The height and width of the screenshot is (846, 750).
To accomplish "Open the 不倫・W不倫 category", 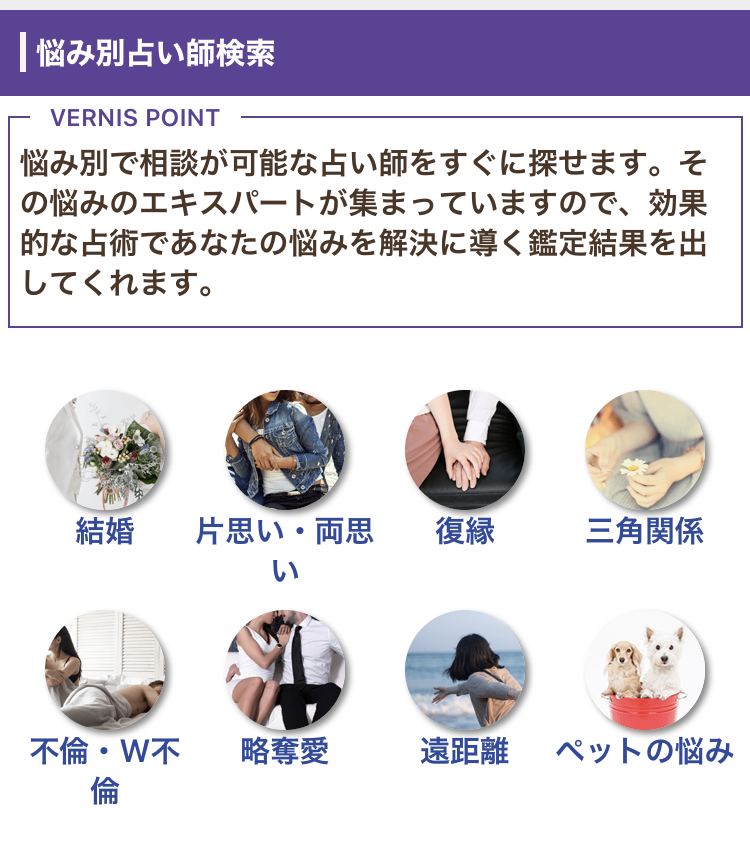I will (x=105, y=670).
